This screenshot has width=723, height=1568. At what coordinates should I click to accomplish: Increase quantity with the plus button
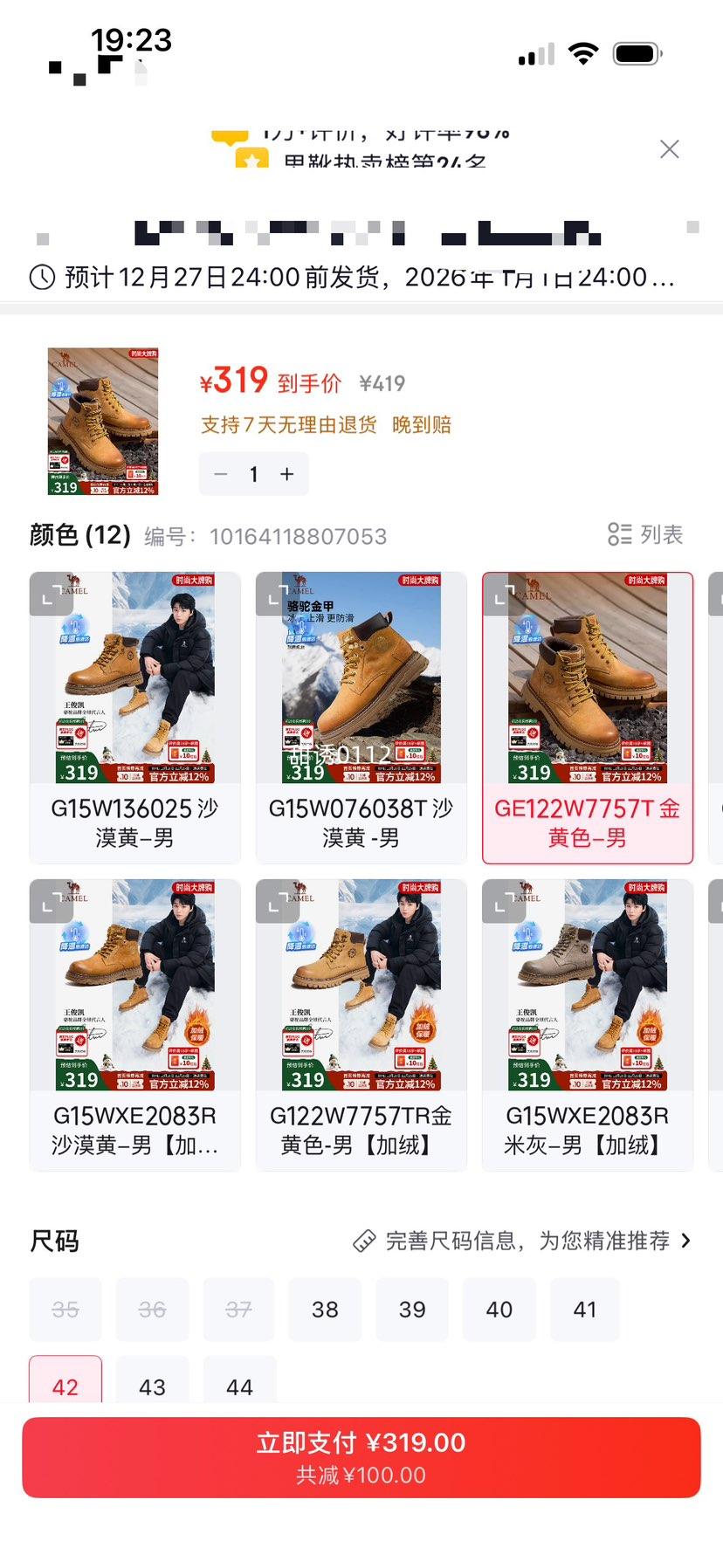click(x=286, y=474)
